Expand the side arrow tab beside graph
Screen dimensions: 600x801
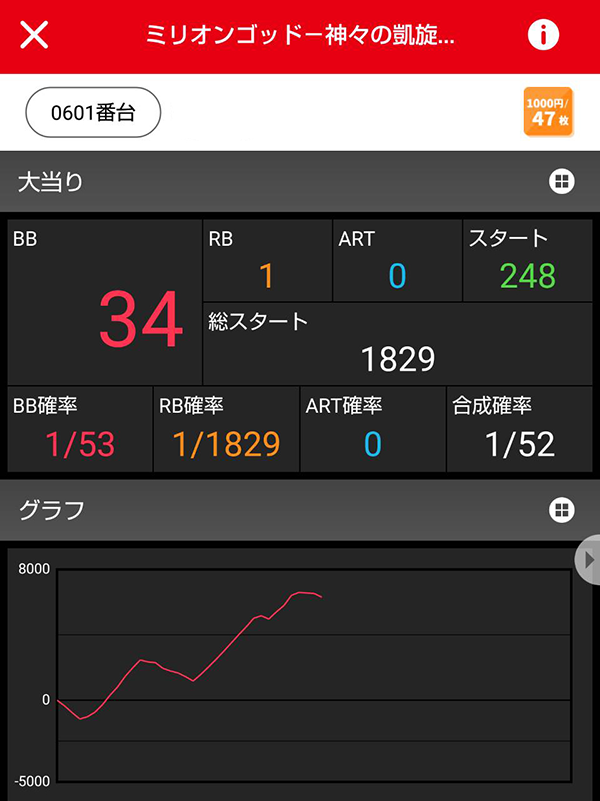coord(589,561)
